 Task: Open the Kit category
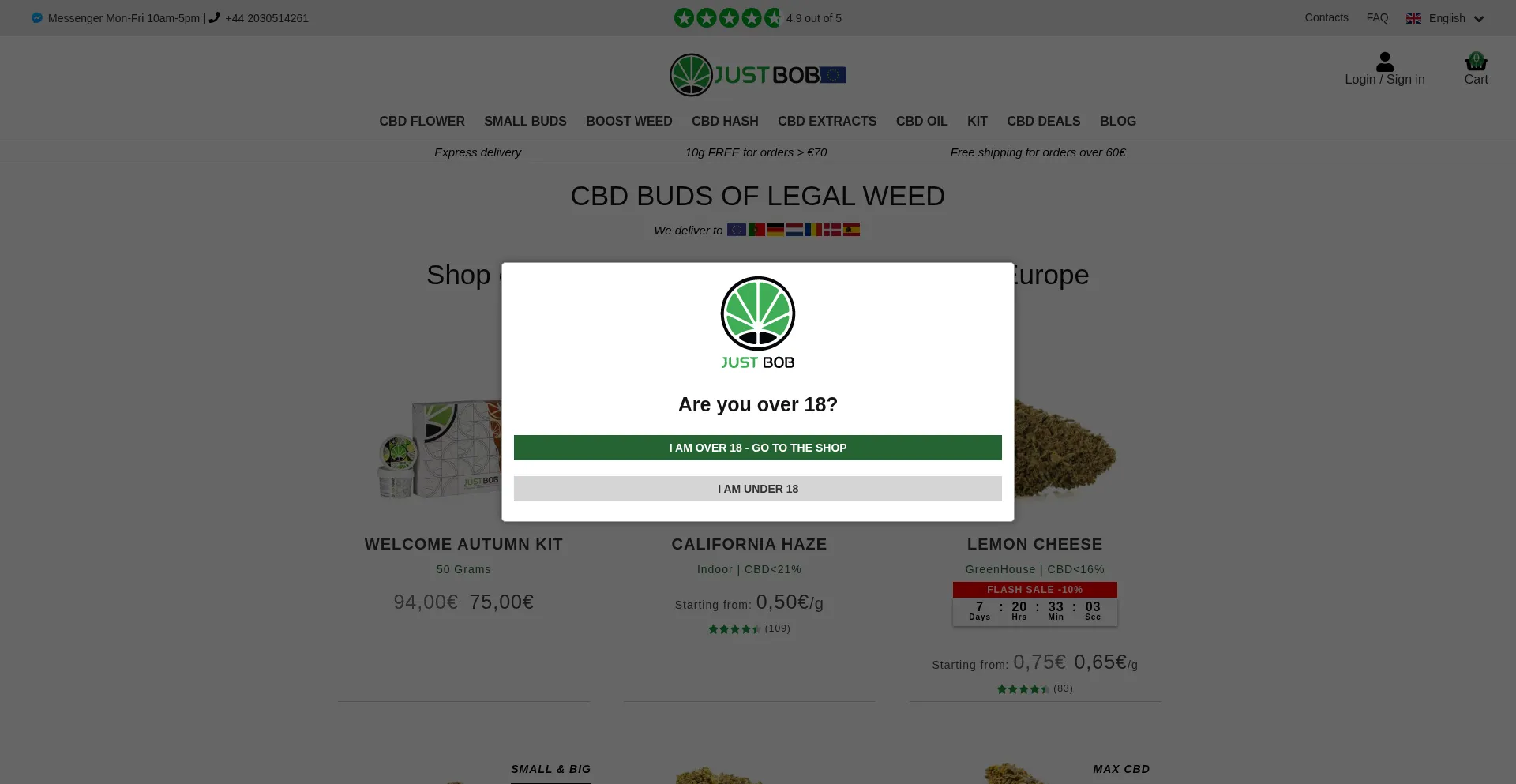(977, 121)
